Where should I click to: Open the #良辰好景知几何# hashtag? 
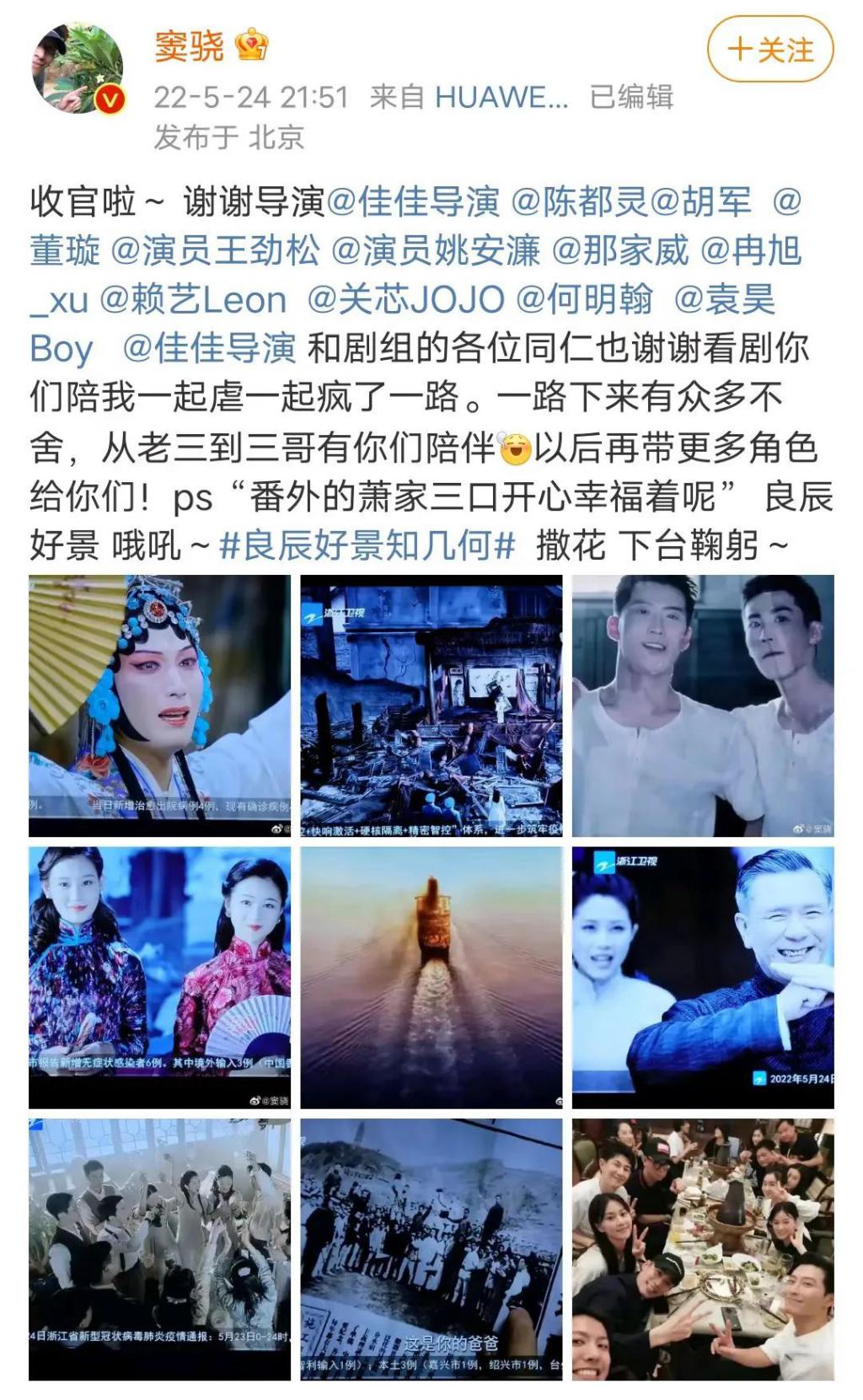tap(367, 546)
